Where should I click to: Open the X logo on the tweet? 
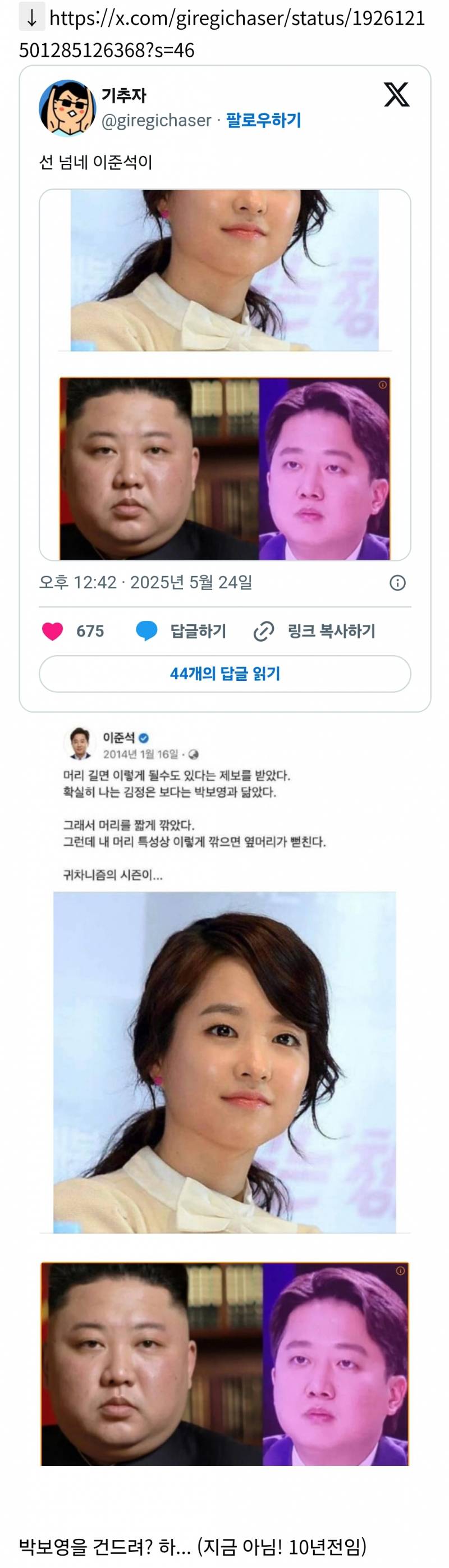click(397, 95)
